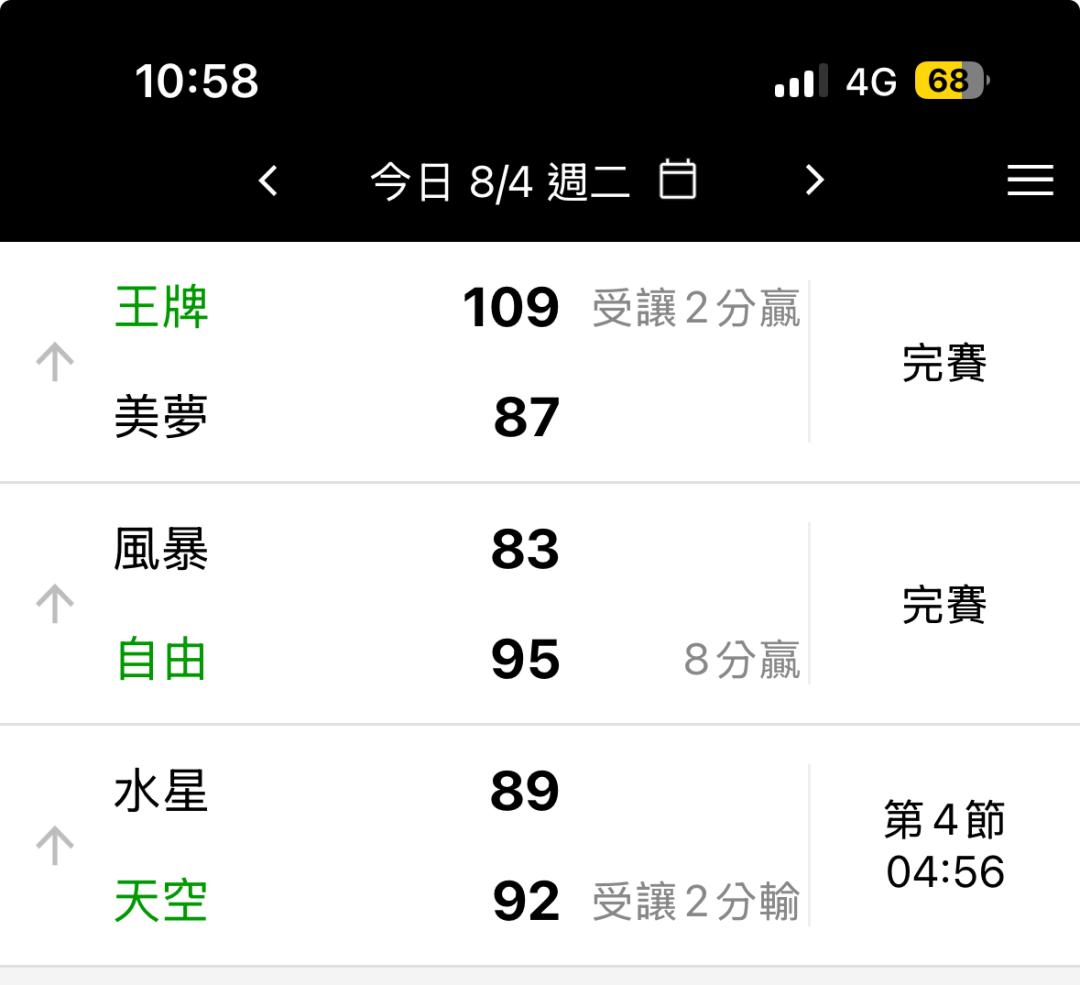Viewport: 1080px width, 985px height.
Task: Open the 風暴 vs 自由 game
Action: tap(540, 604)
